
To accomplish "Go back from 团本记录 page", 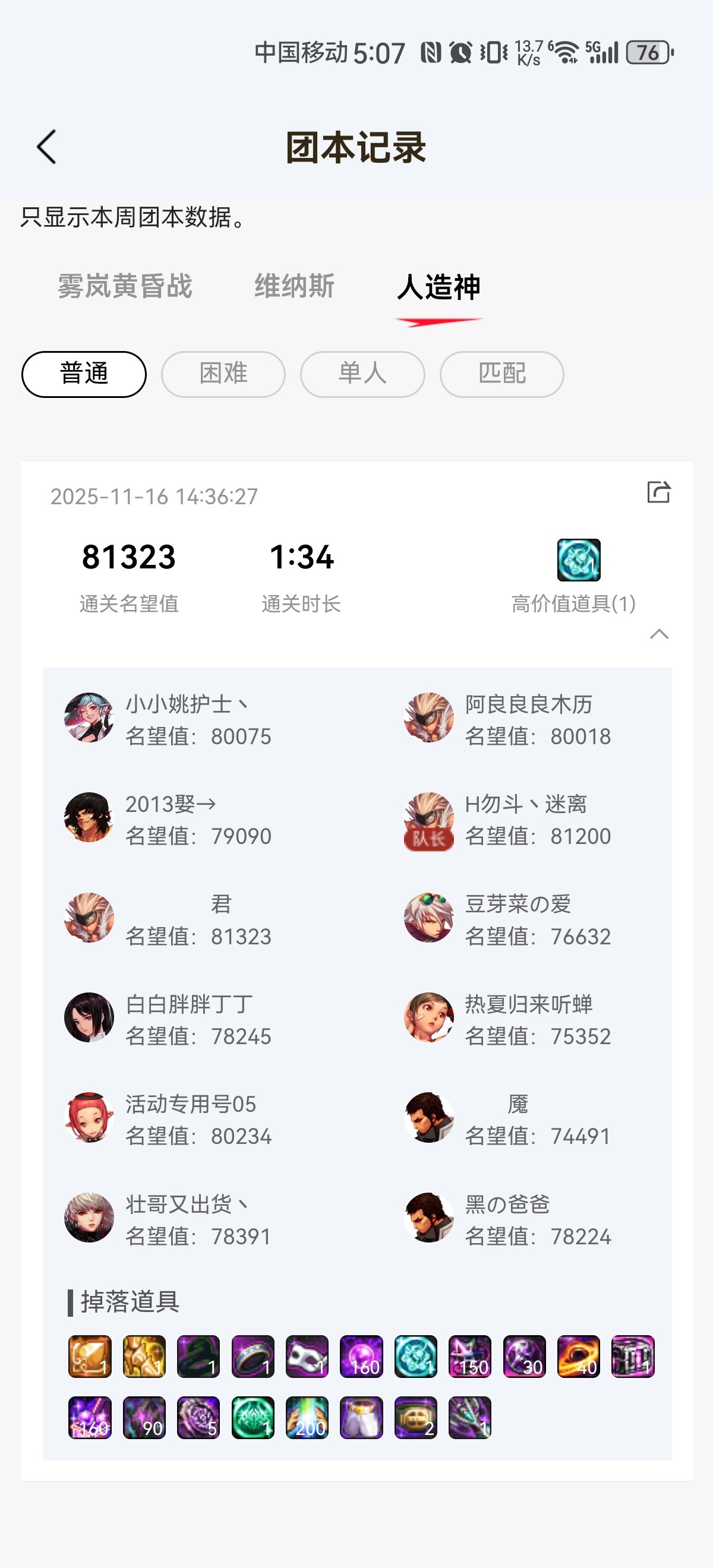I will (x=46, y=147).
